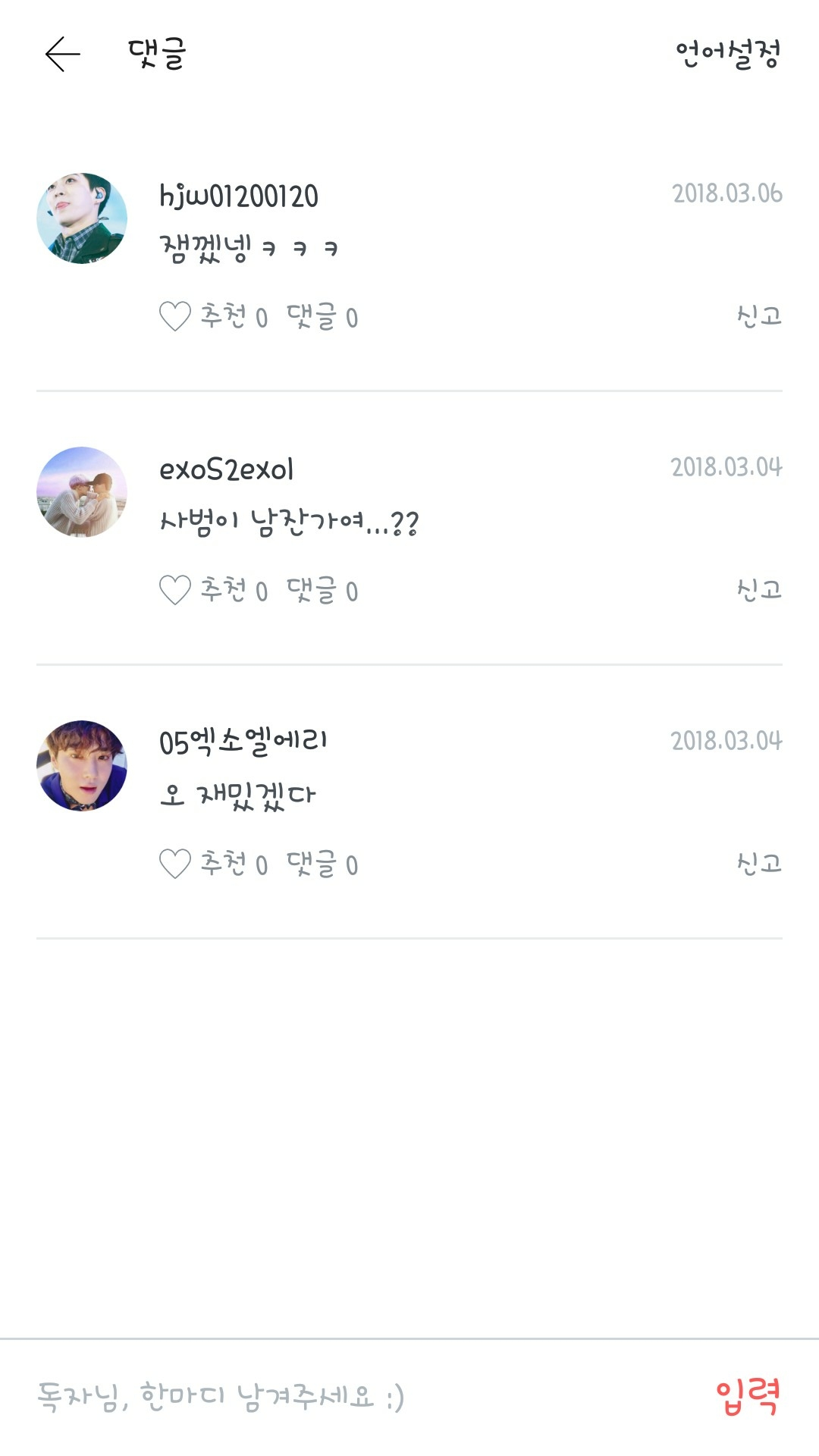Submit the comment with 입력
This screenshot has height=1456, width=819.
click(x=747, y=1397)
